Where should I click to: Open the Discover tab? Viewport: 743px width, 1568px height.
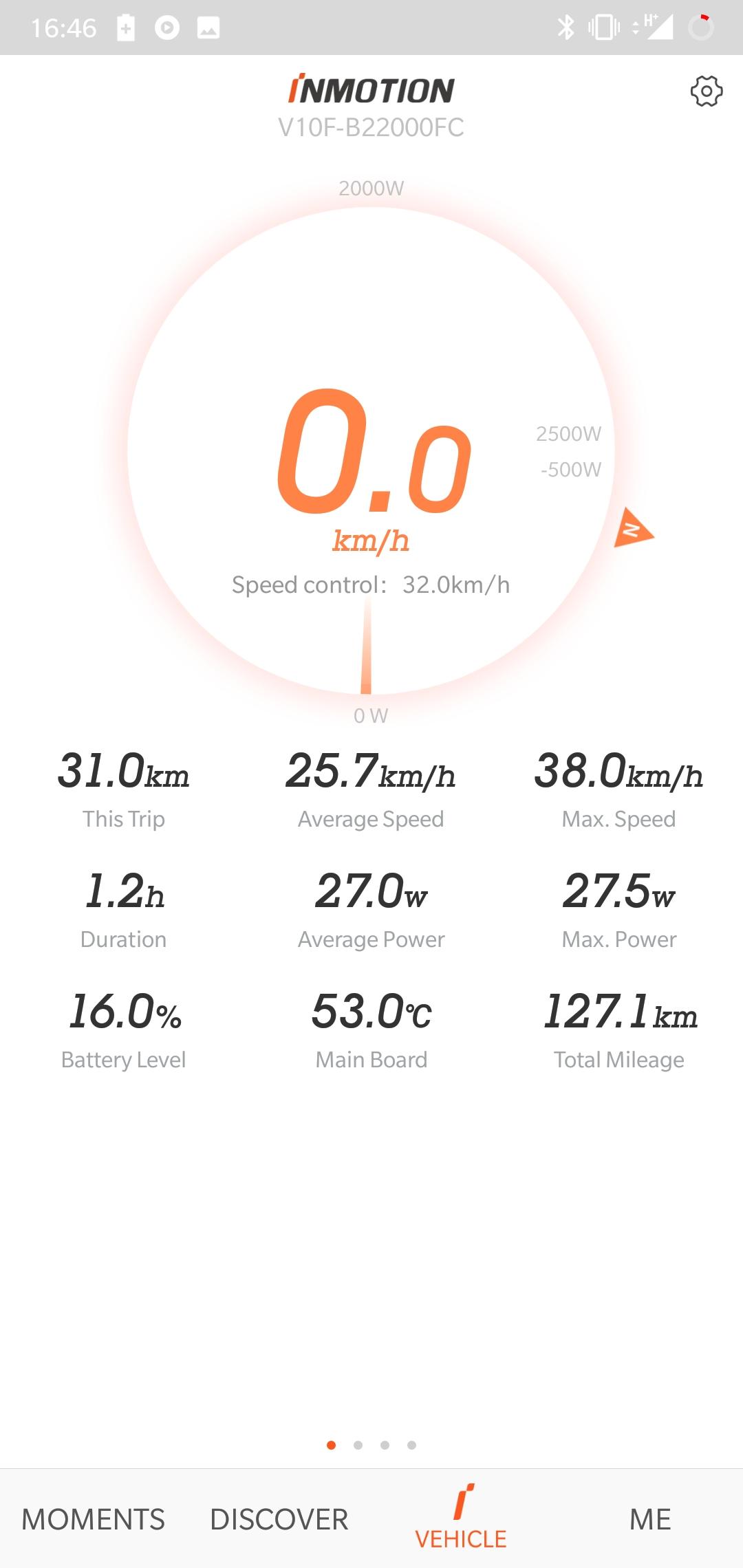279,1519
